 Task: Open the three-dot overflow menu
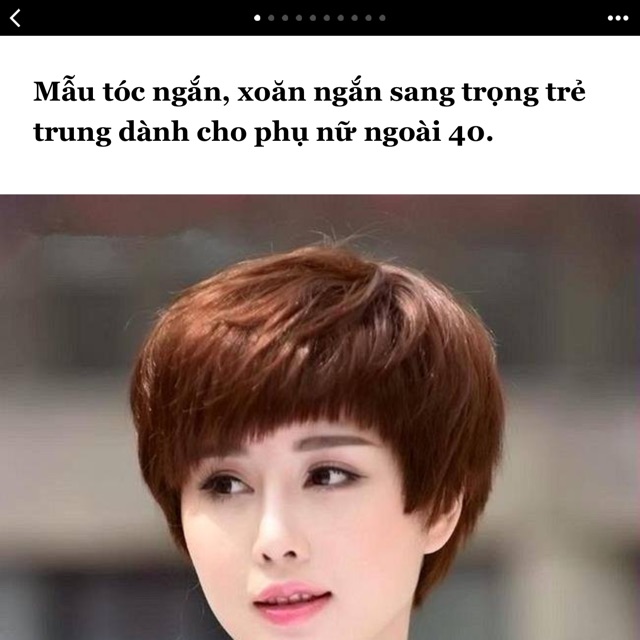pos(617,18)
